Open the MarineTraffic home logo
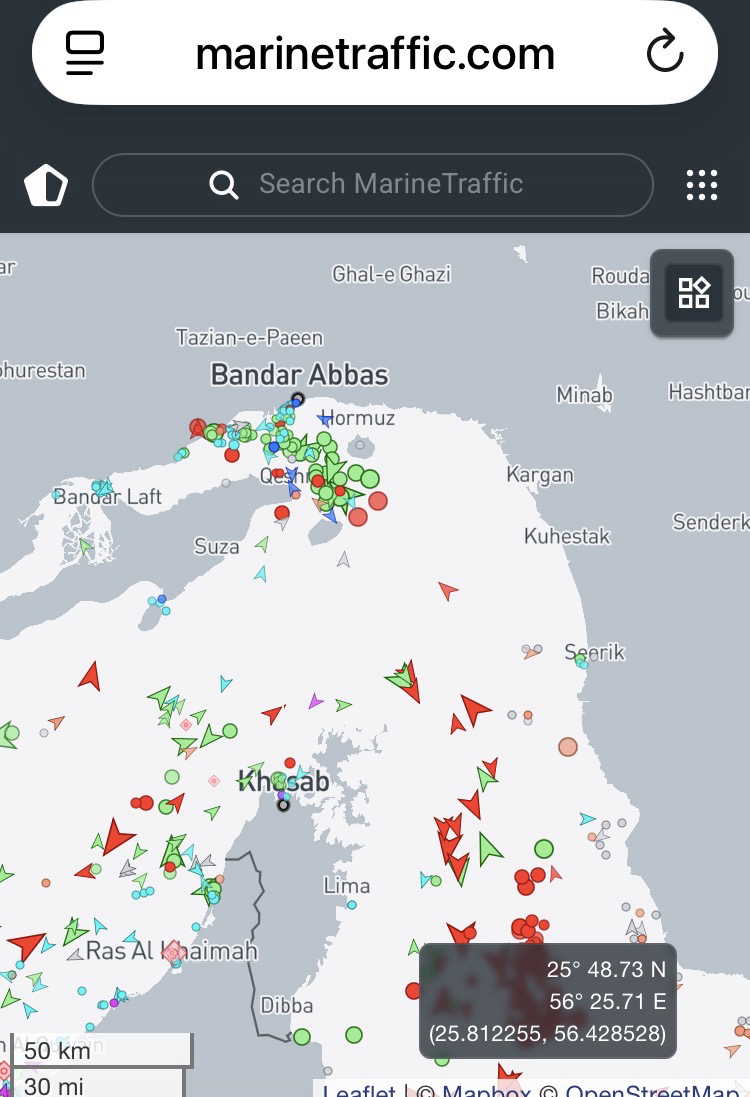The image size is (750, 1097). pos(46,185)
